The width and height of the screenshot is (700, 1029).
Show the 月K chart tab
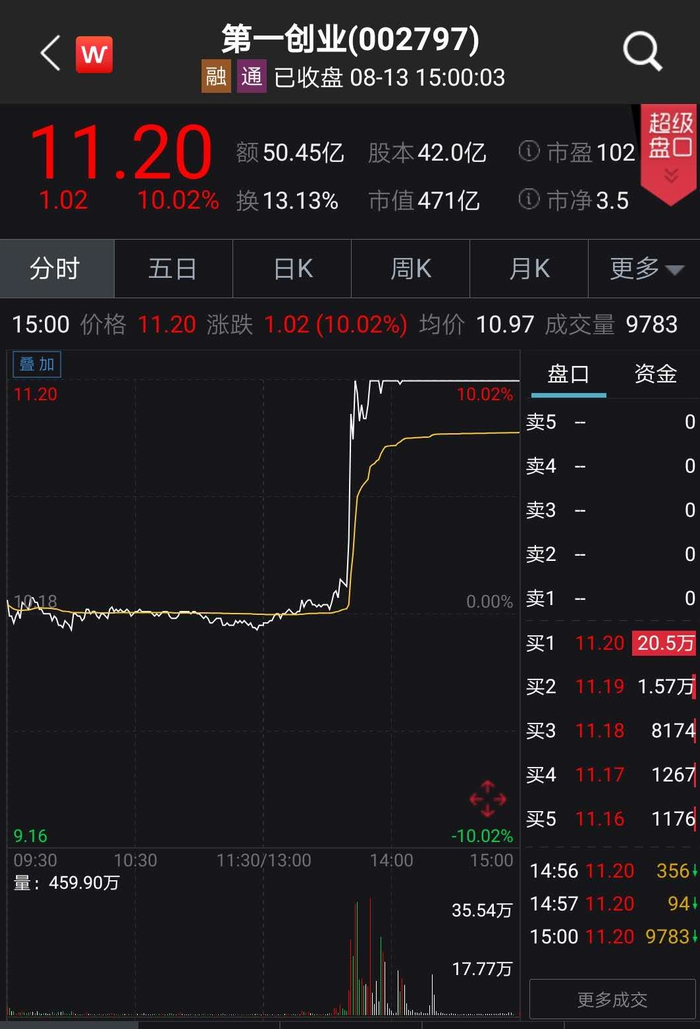click(529, 268)
